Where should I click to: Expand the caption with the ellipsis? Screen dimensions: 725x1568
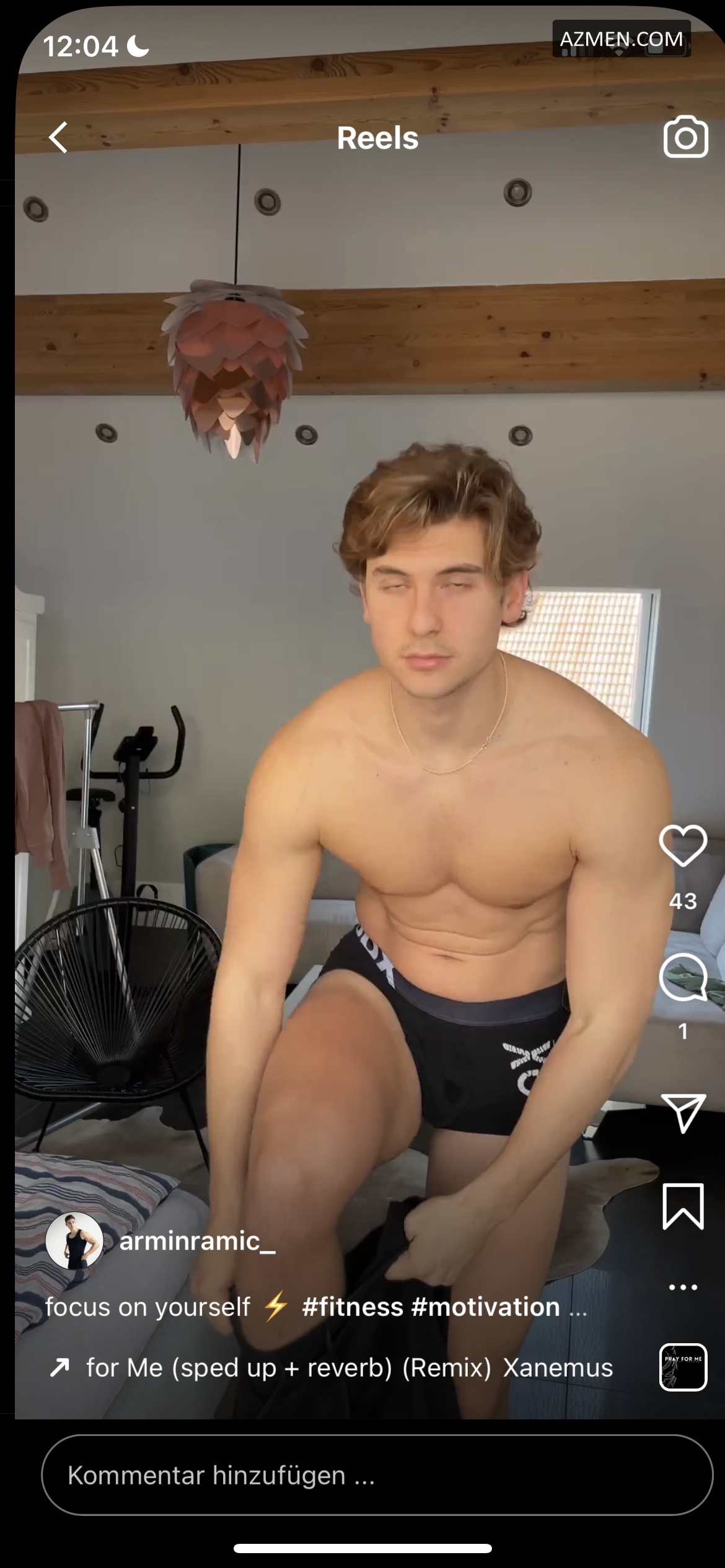[x=578, y=1308]
